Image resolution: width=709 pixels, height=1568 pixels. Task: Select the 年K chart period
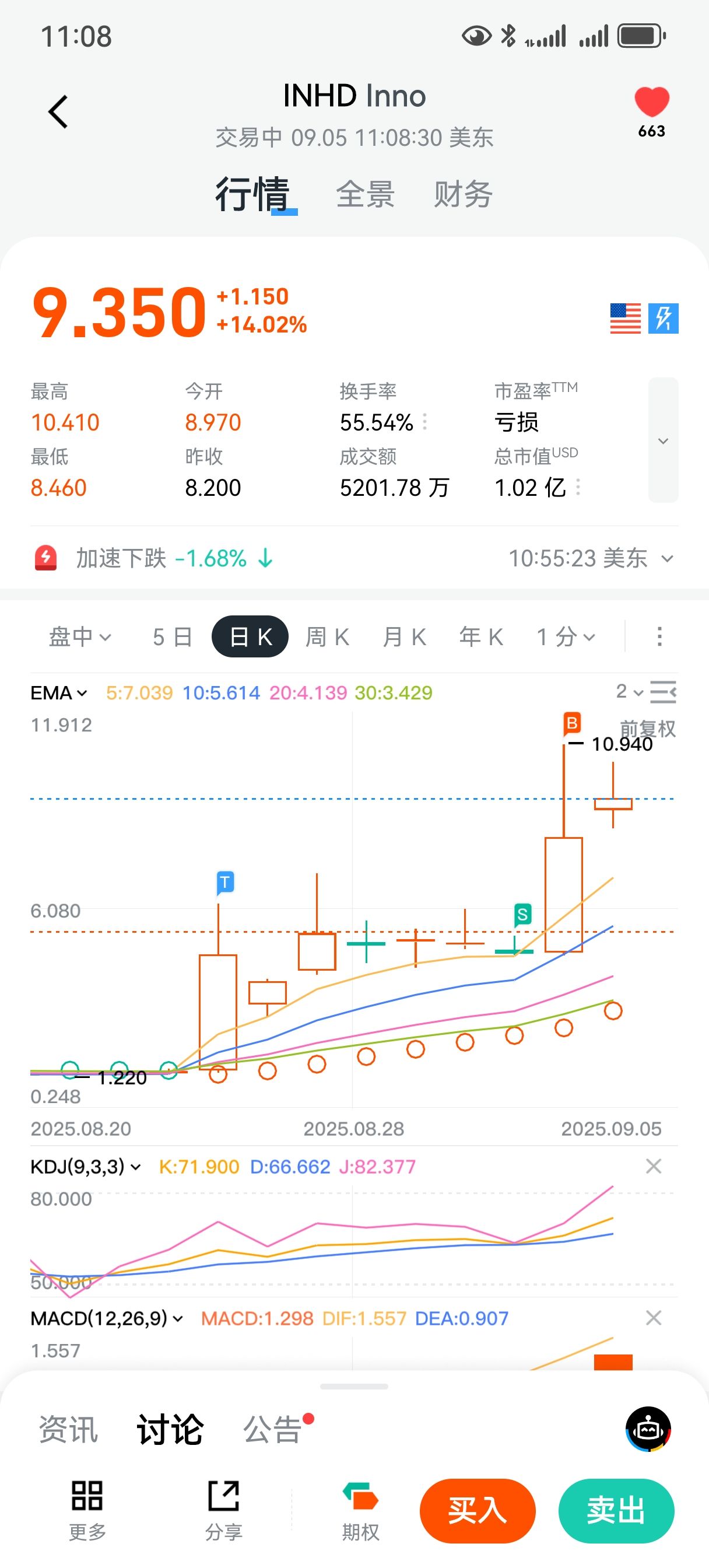point(482,636)
